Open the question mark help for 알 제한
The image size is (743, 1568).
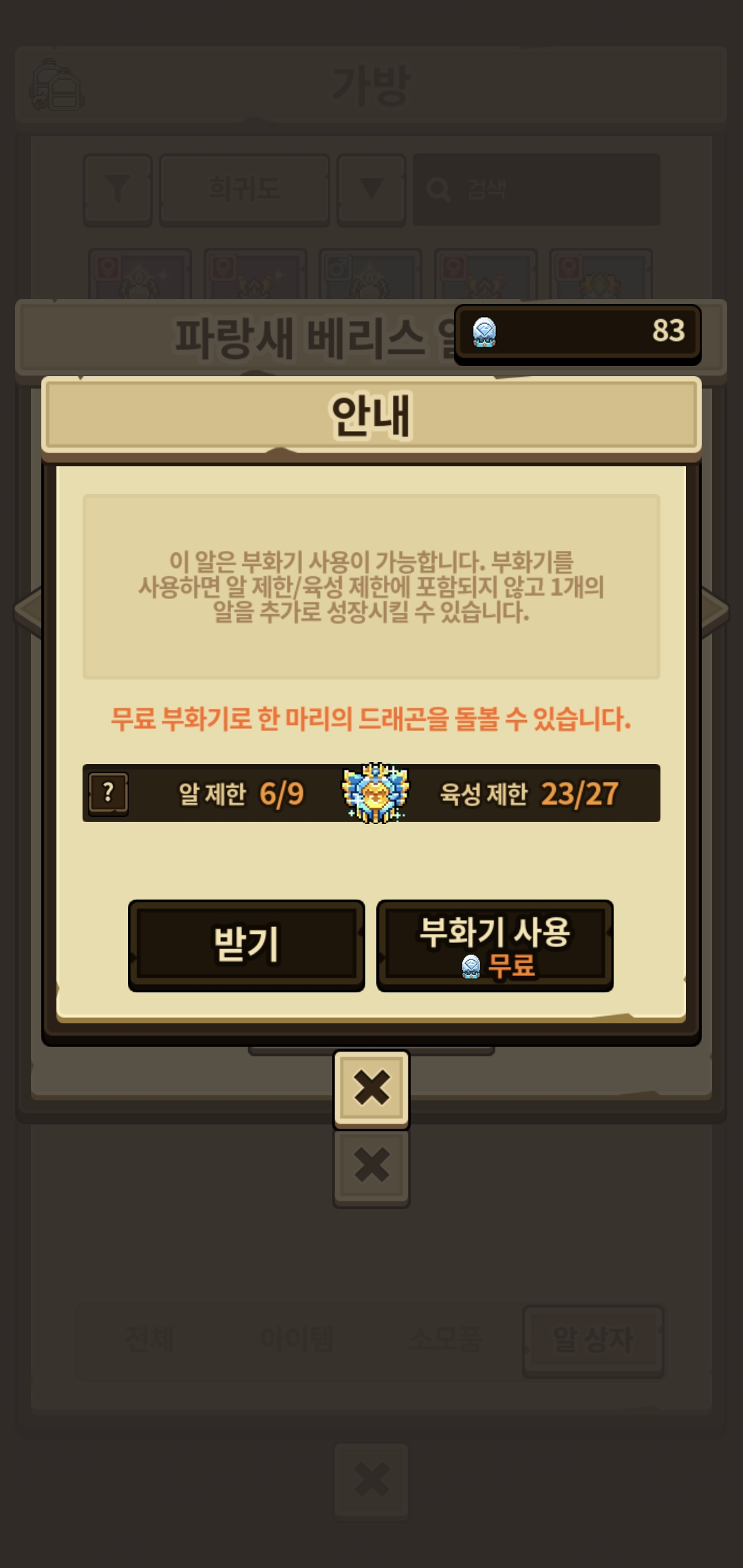109,794
